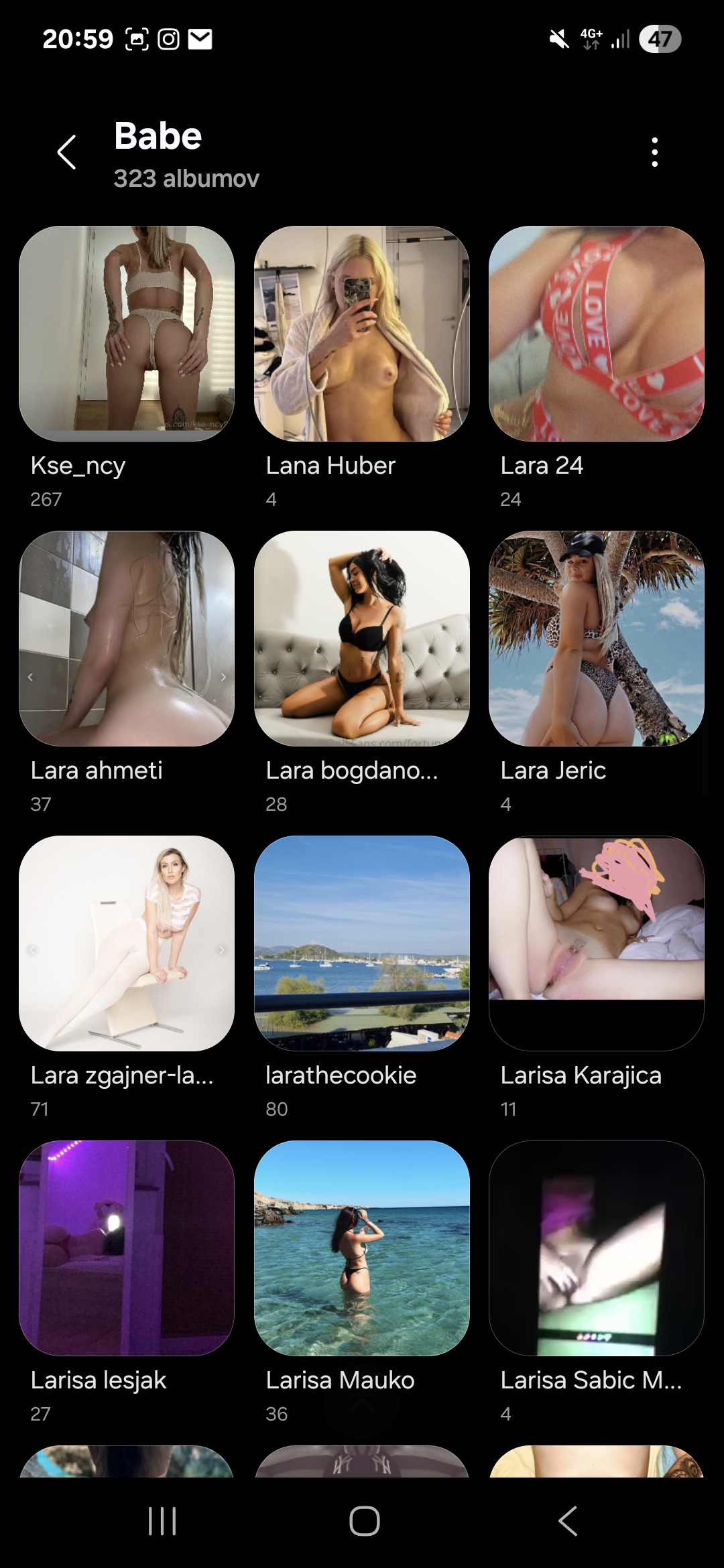Open the three-dot overflow menu

[654, 152]
